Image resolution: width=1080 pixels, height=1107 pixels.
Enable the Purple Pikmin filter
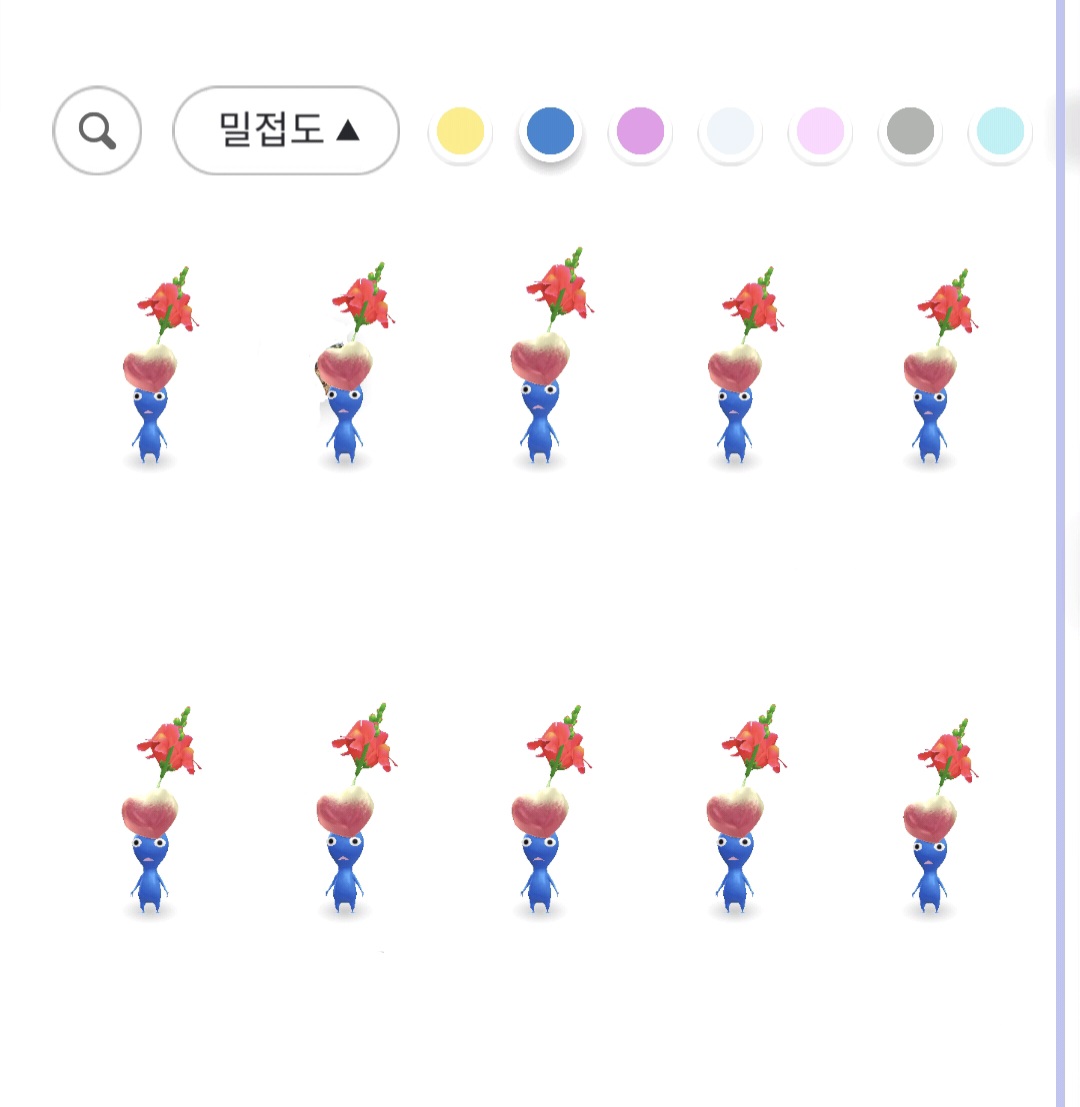pyautogui.click(x=639, y=131)
